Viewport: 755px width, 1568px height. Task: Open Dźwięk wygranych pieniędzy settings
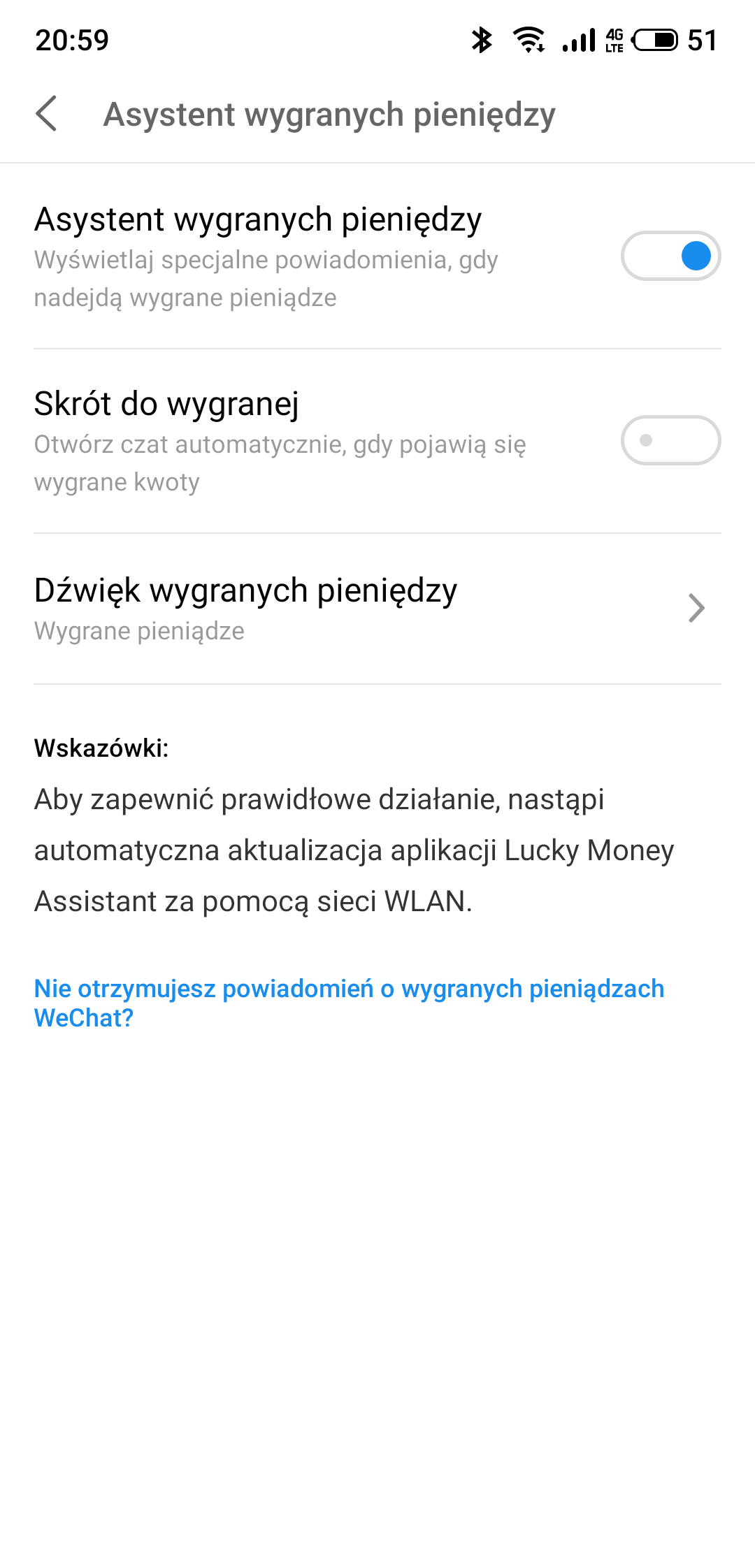pyautogui.click(x=377, y=609)
